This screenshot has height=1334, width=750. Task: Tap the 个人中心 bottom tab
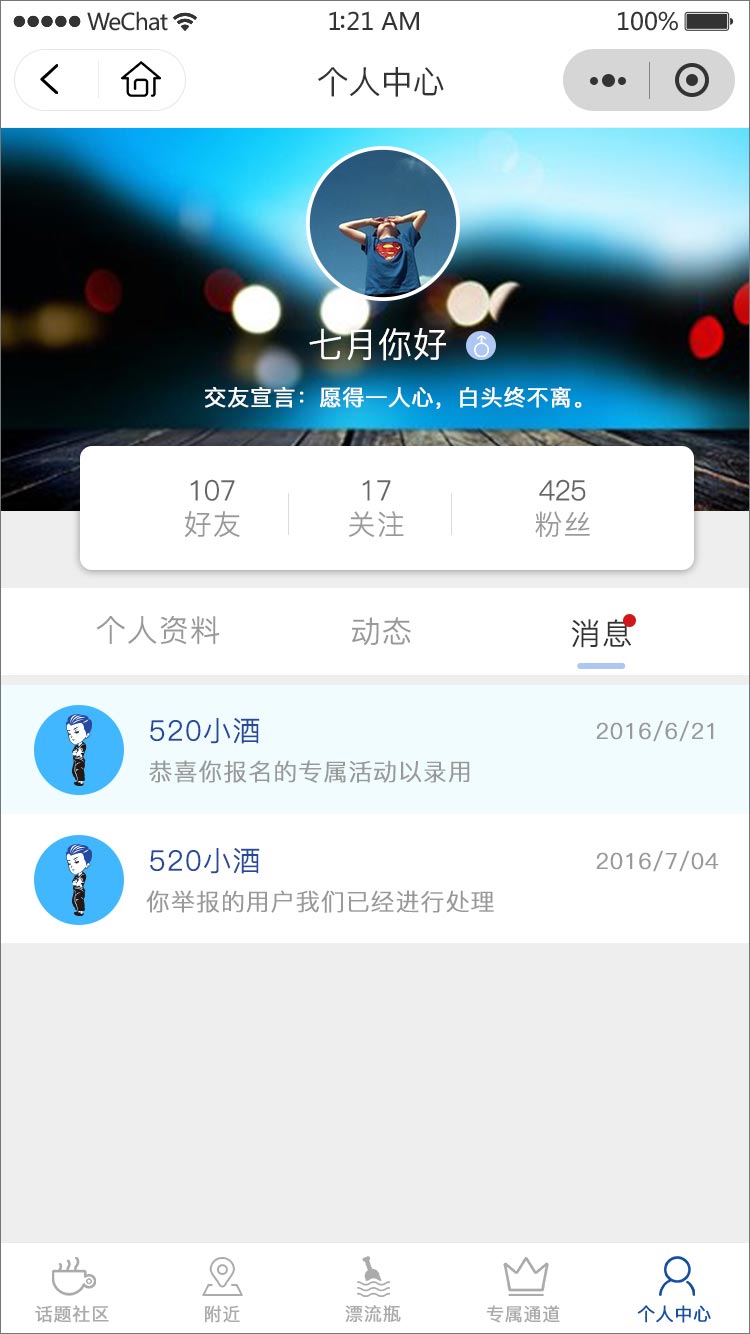pos(675,1290)
